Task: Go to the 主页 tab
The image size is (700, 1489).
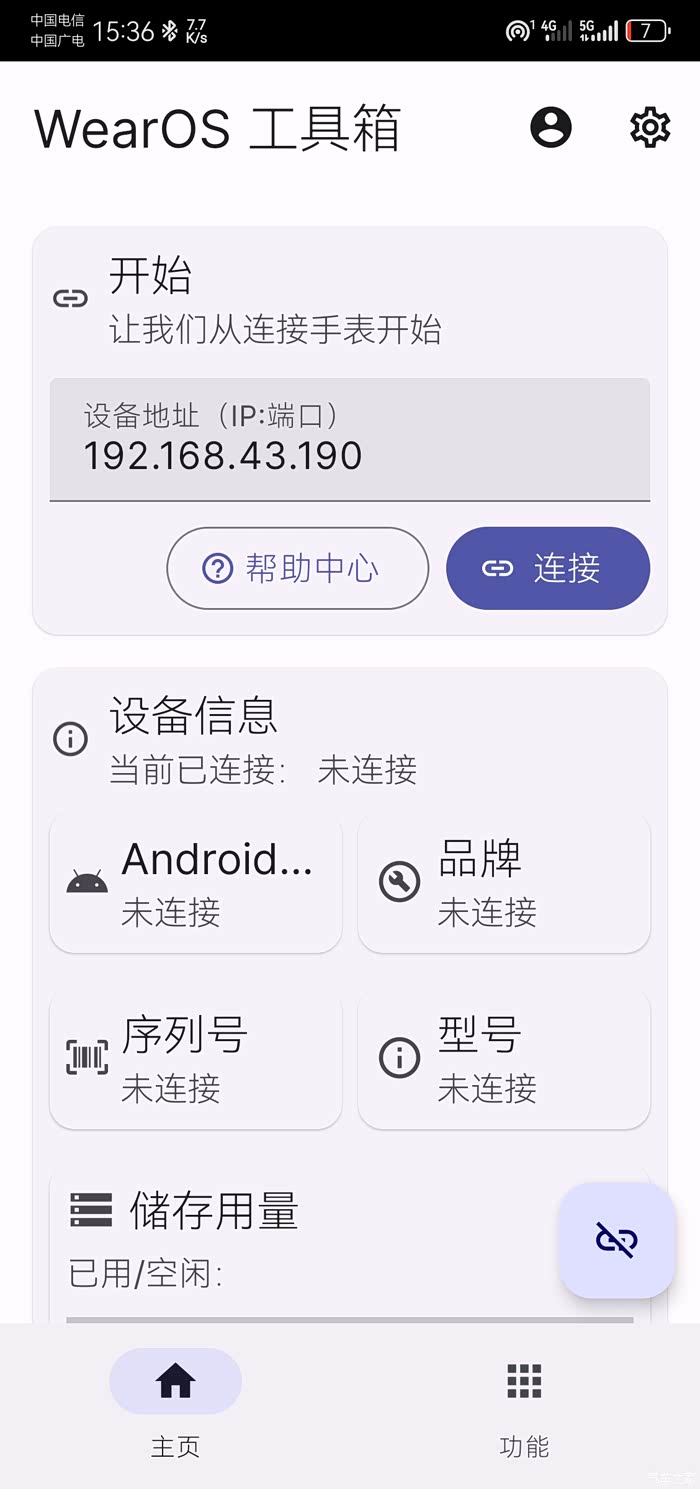Action: (175, 1402)
